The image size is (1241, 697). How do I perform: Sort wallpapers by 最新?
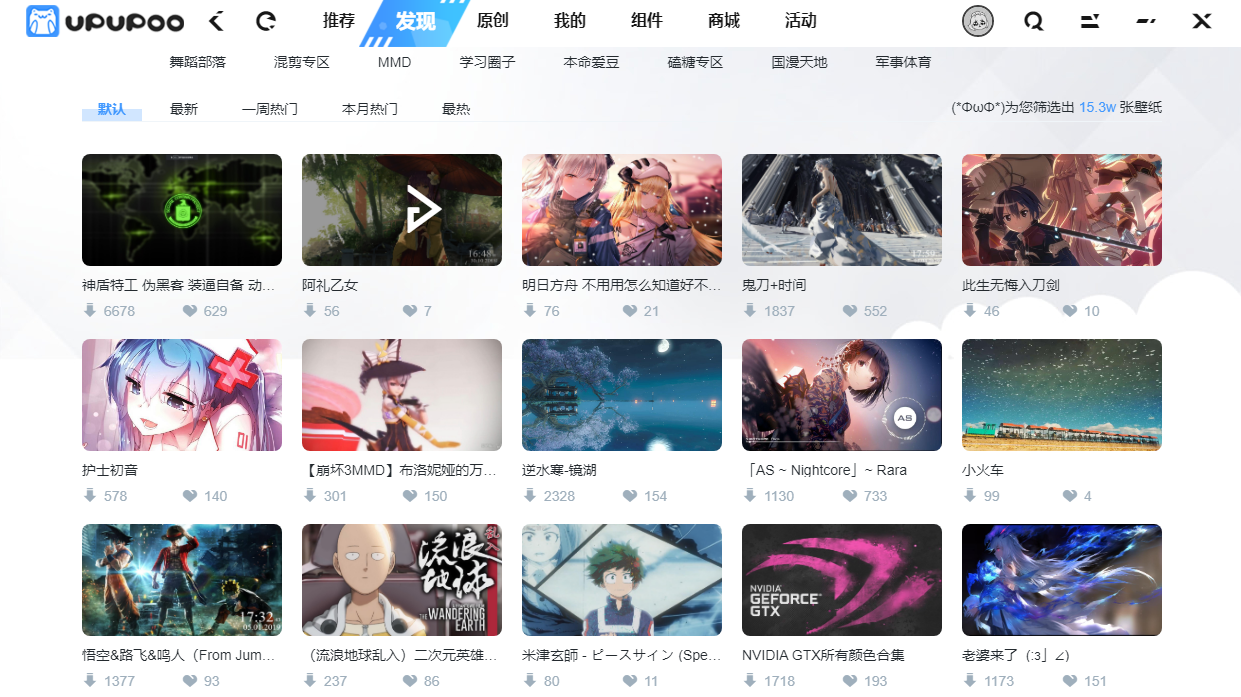pos(184,109)
